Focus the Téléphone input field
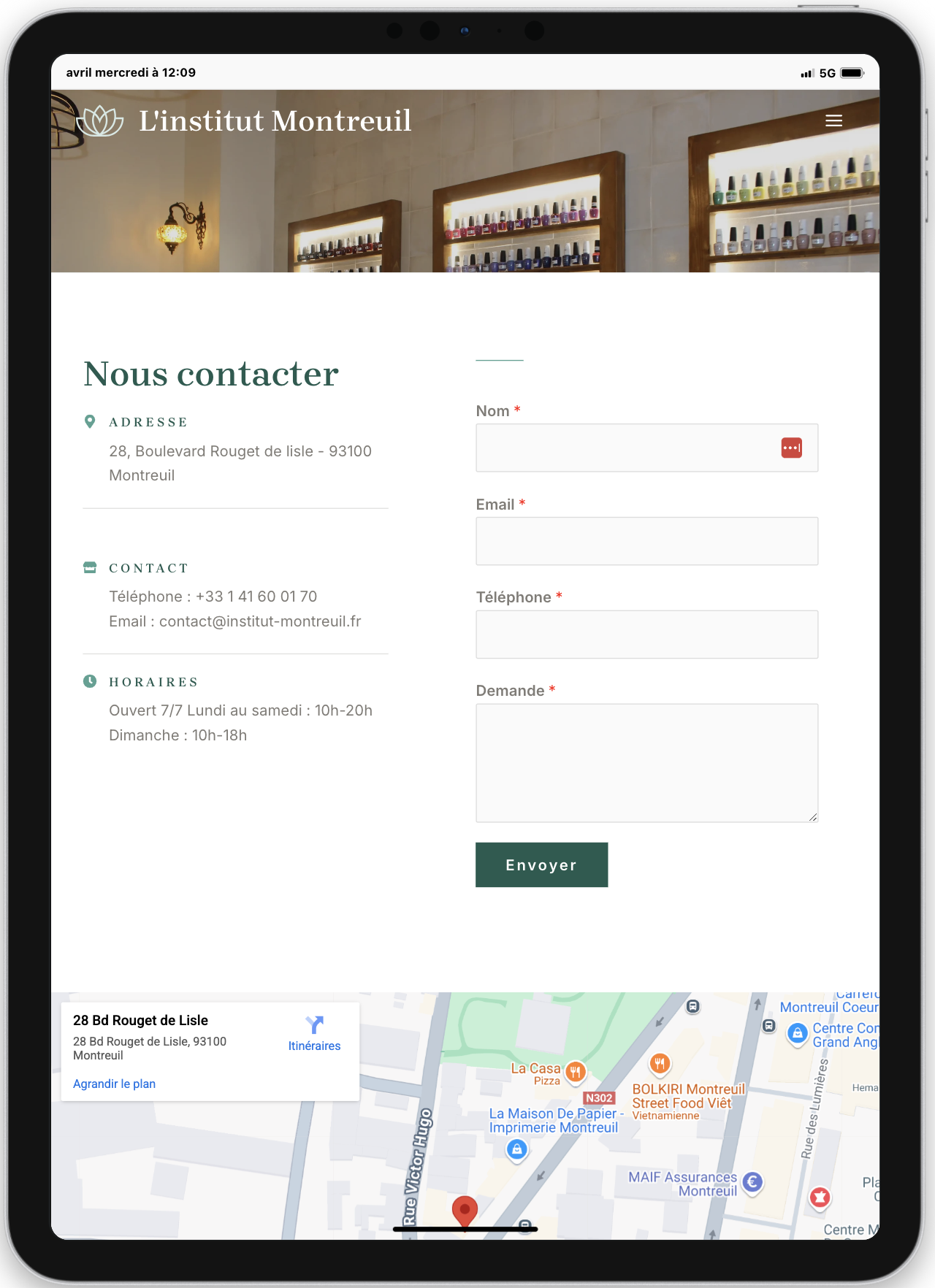This screenshot has width=935, height=1288. coord(646,635)
